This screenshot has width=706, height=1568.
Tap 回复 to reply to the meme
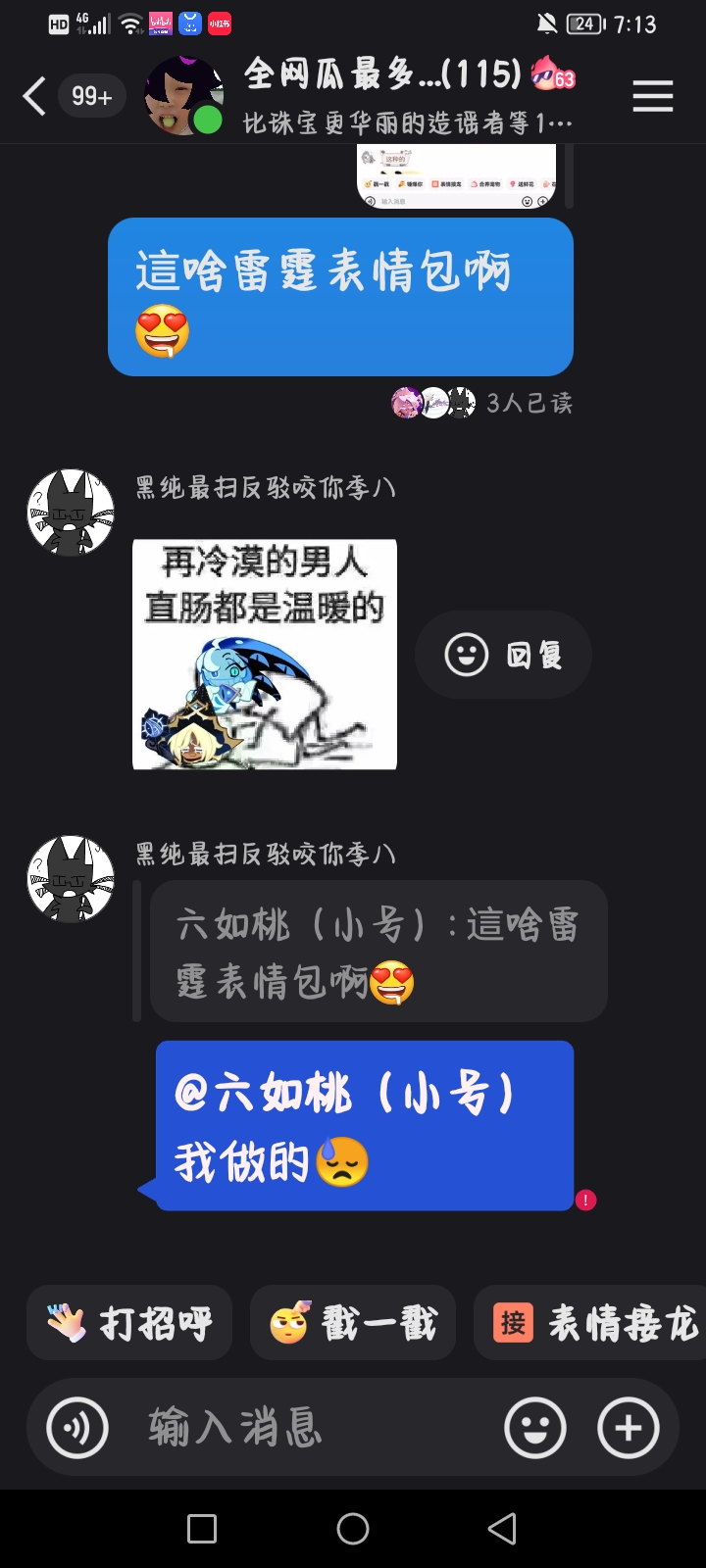click(503, 655)
